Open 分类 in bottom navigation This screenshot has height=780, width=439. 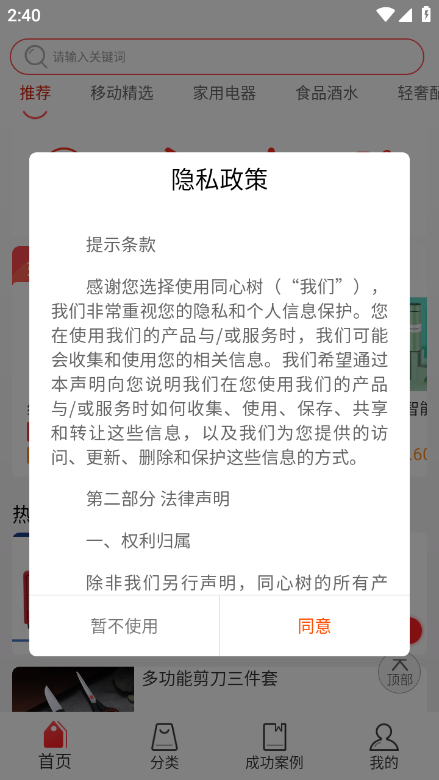click(165, 746)
